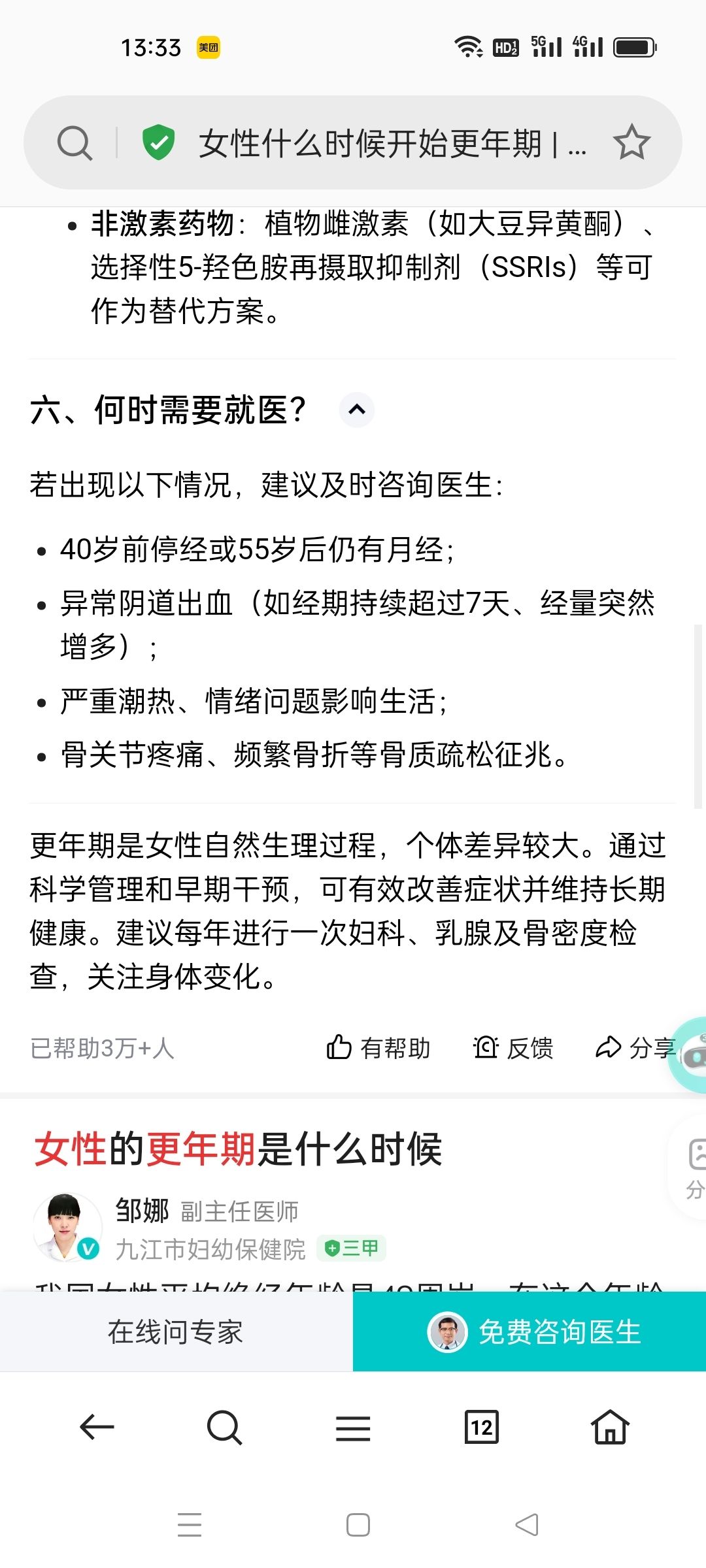
Task: Open the browser hamburger menu
Action: coord(353,1427)
